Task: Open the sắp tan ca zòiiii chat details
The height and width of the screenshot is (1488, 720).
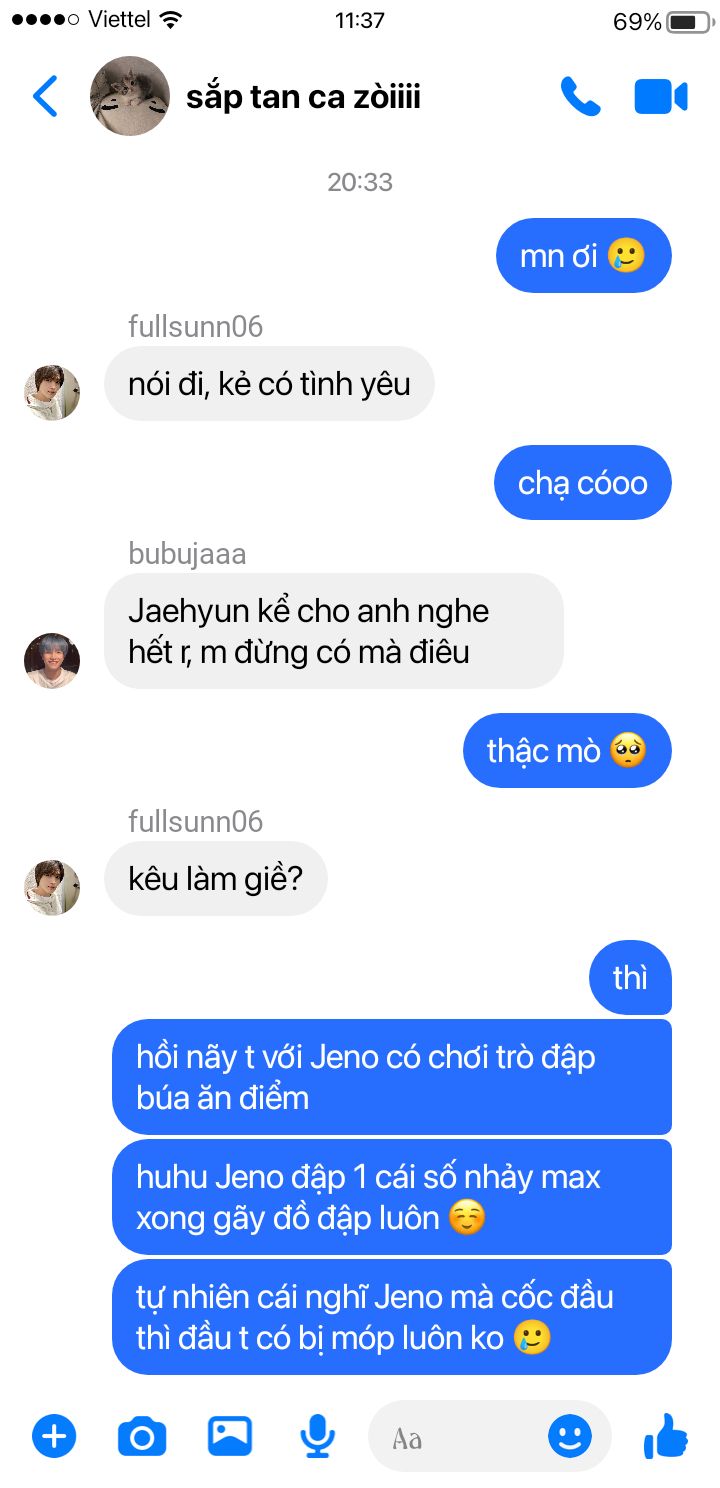Action: (303, 97)
